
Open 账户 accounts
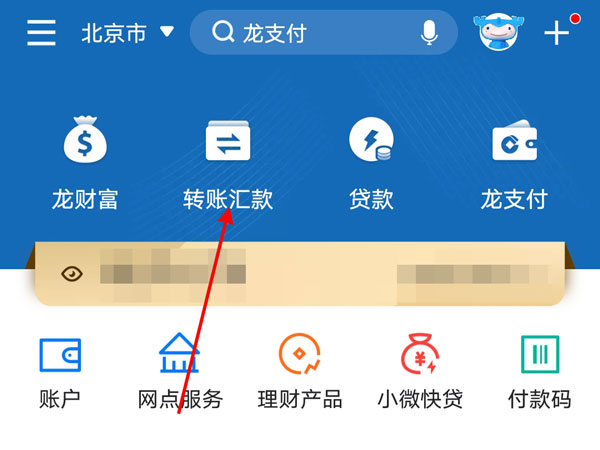[60, 370]
